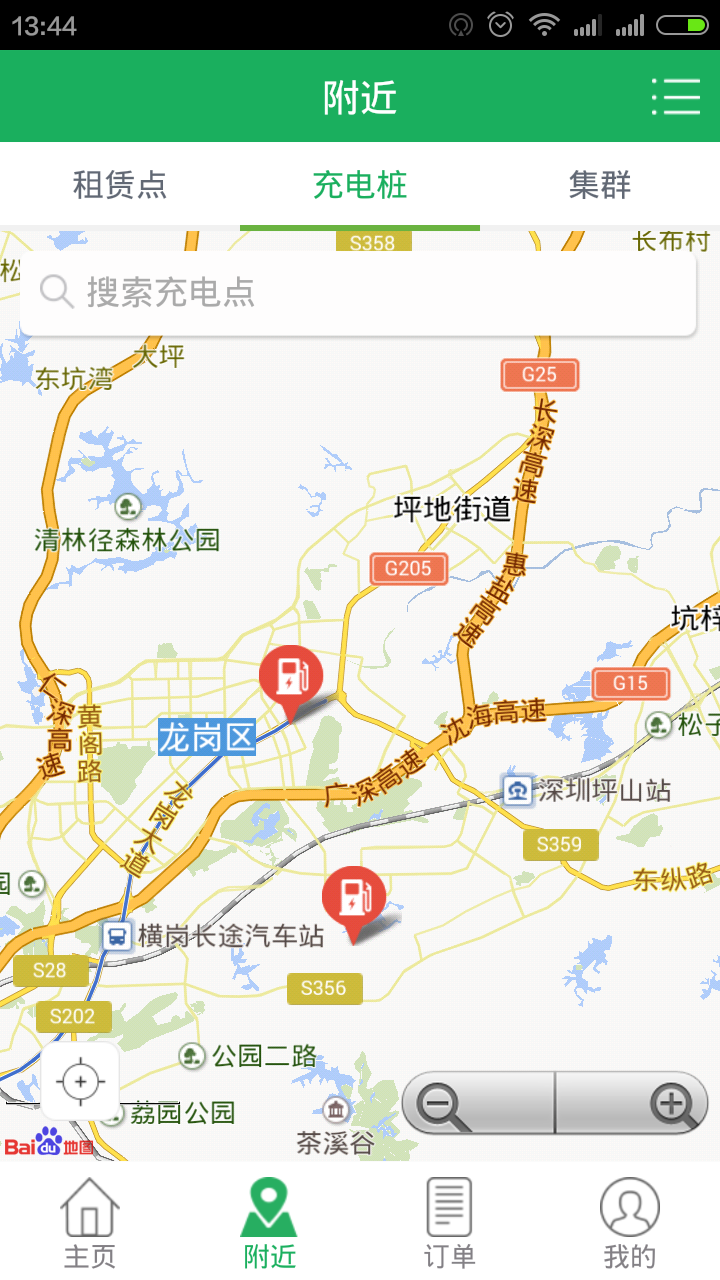Open the list view menu icon
This screenshot has height=1280, width=720.
(676, 97)
